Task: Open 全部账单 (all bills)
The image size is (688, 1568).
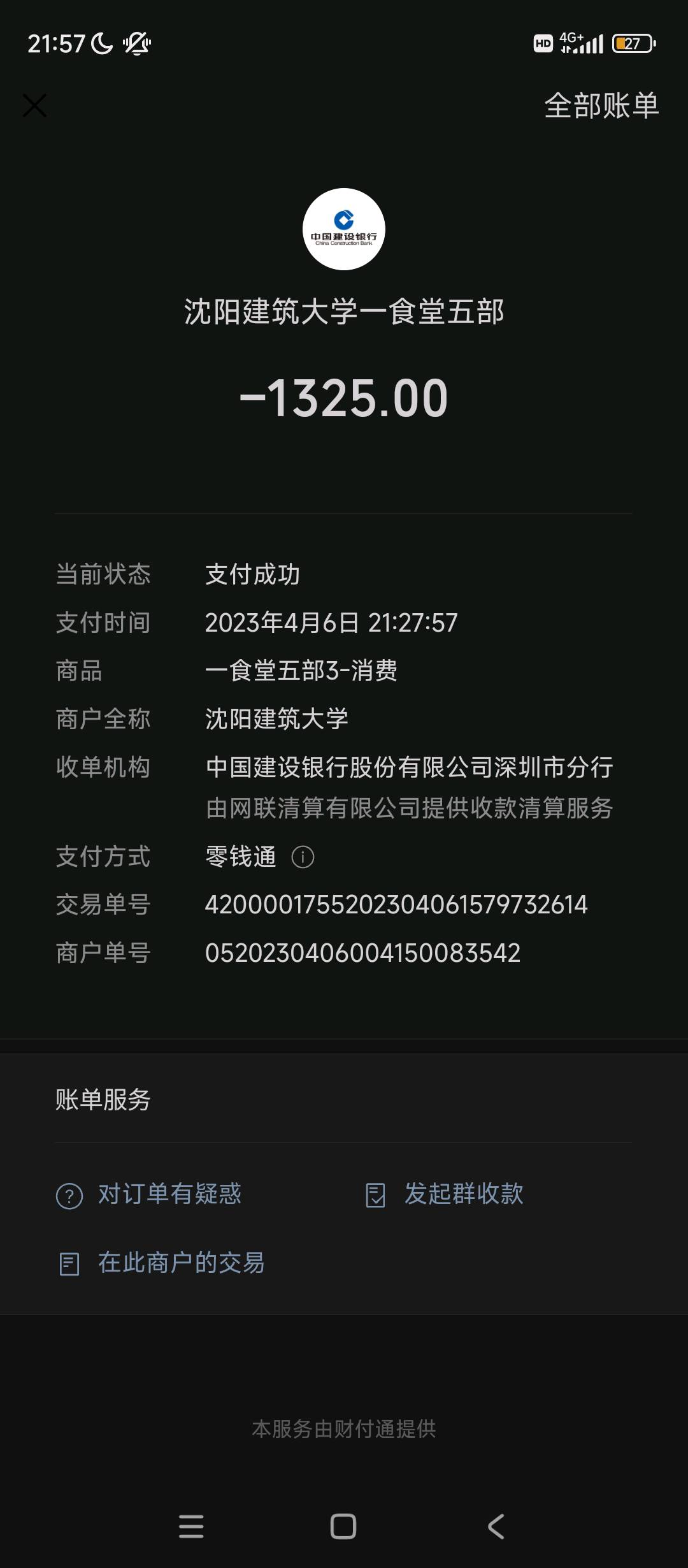Action: click(601, 106)
